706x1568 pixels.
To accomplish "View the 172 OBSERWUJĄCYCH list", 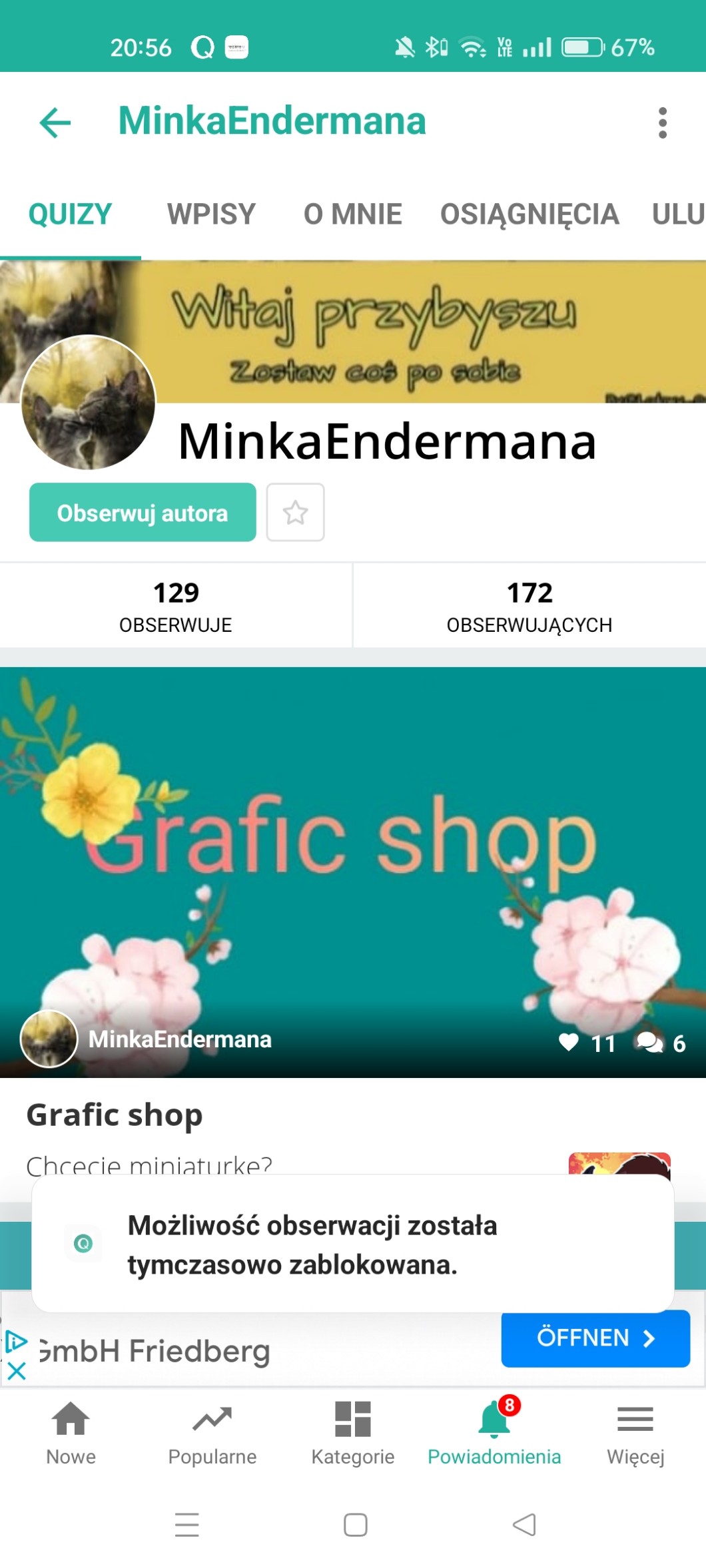I will click(x=529, y=605).
